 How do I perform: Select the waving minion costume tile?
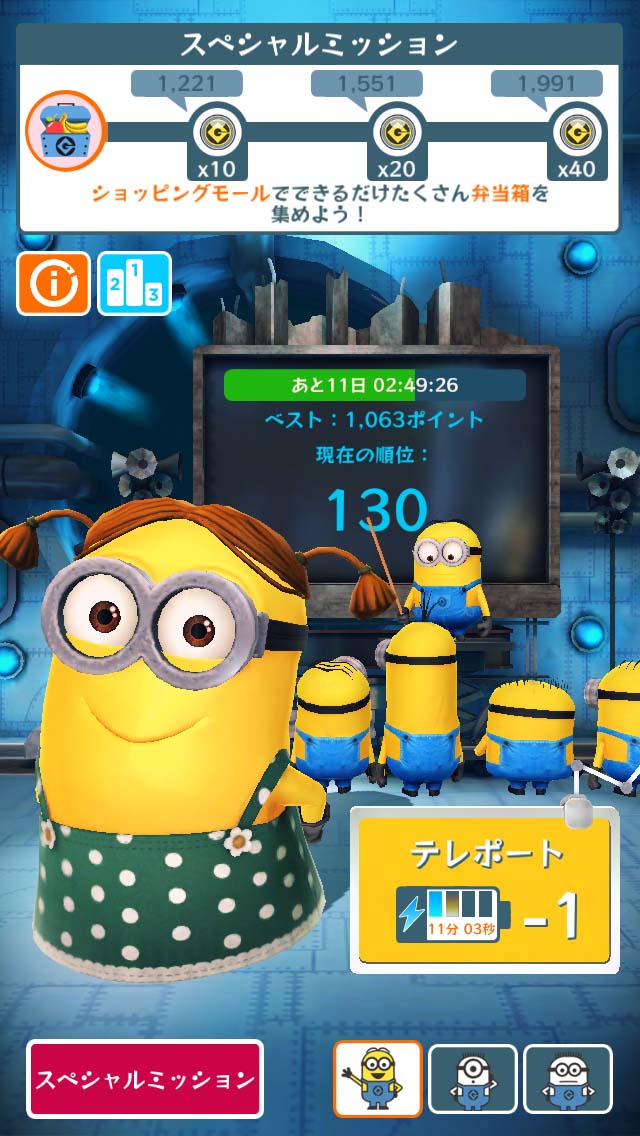click(x=377, y=1078)
